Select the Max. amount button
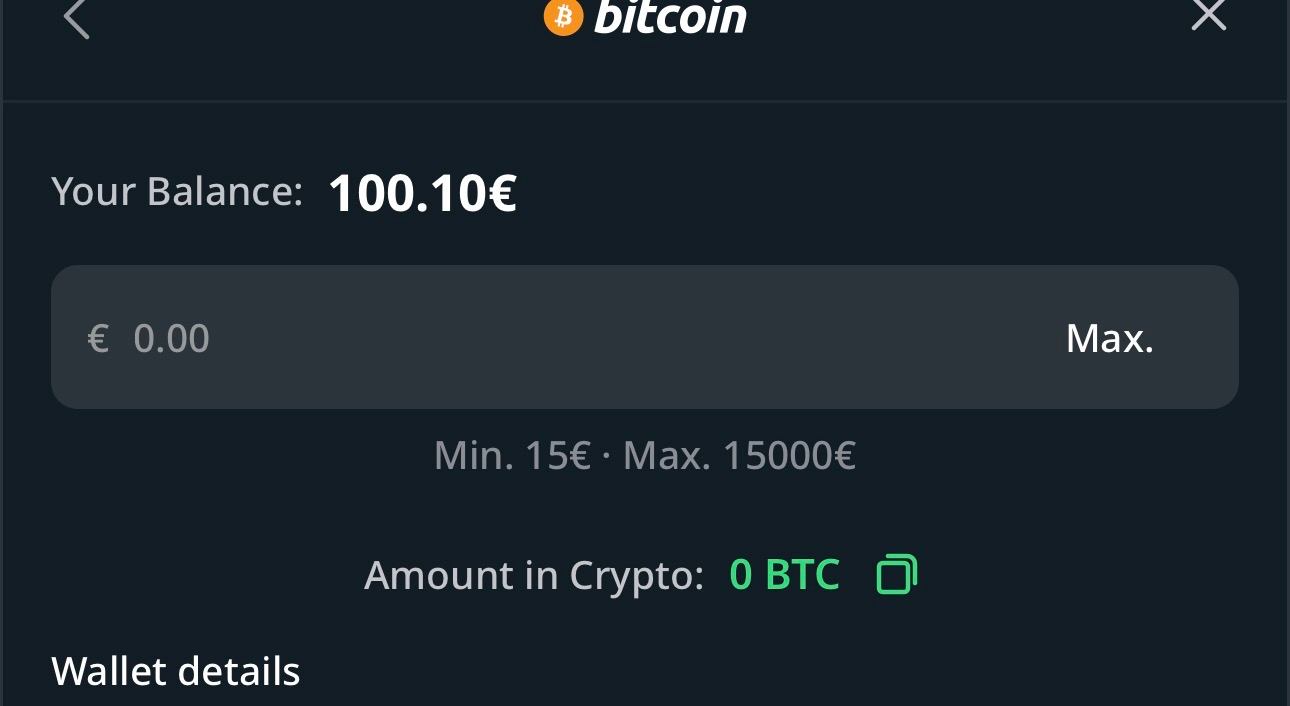This screenshot has height=706, width=1290. (1109, 339)
